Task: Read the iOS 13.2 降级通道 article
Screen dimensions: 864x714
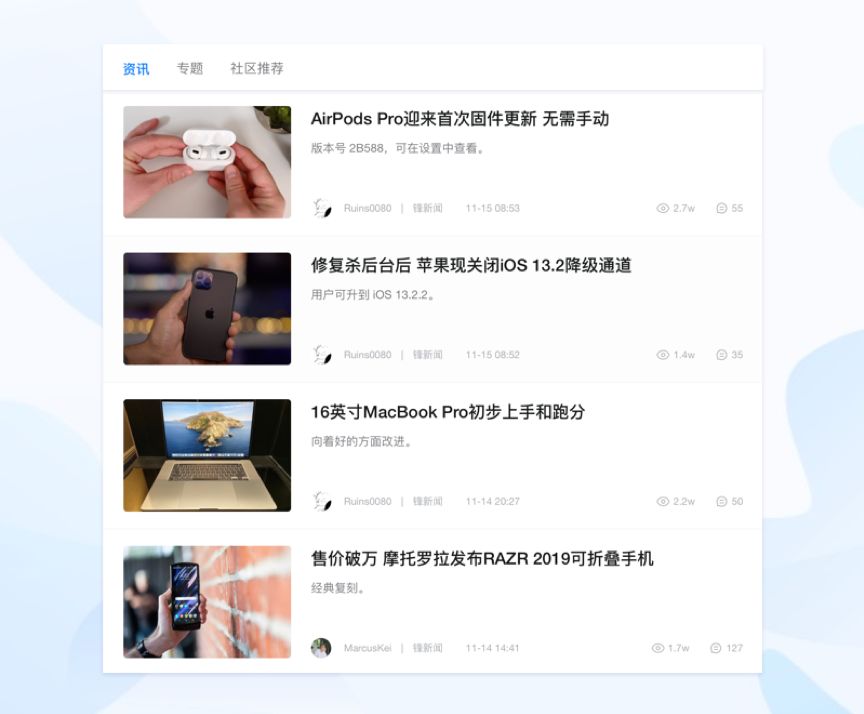Action: pyautogui.click(x=471, y=266)
